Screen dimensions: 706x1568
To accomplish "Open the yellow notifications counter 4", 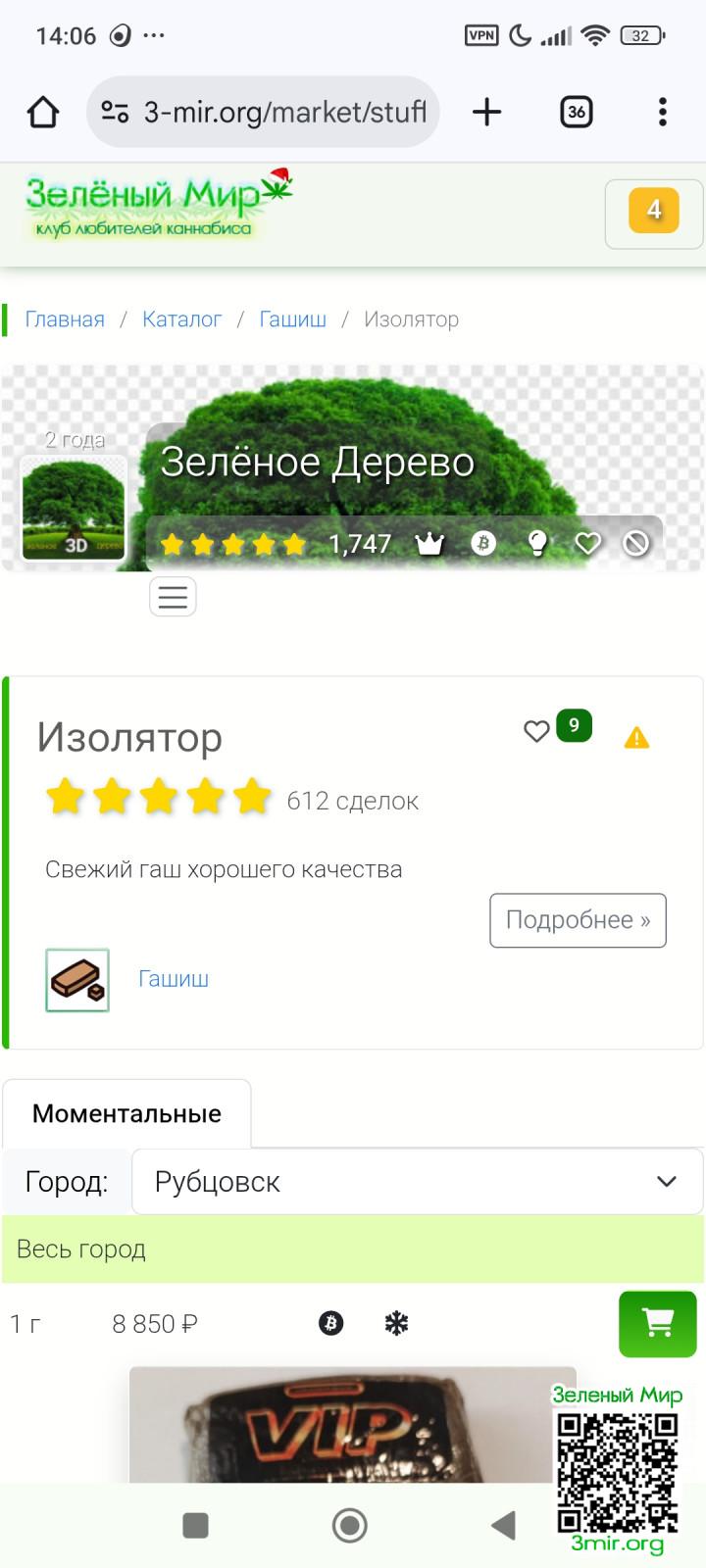I will [x=654, y=211].
